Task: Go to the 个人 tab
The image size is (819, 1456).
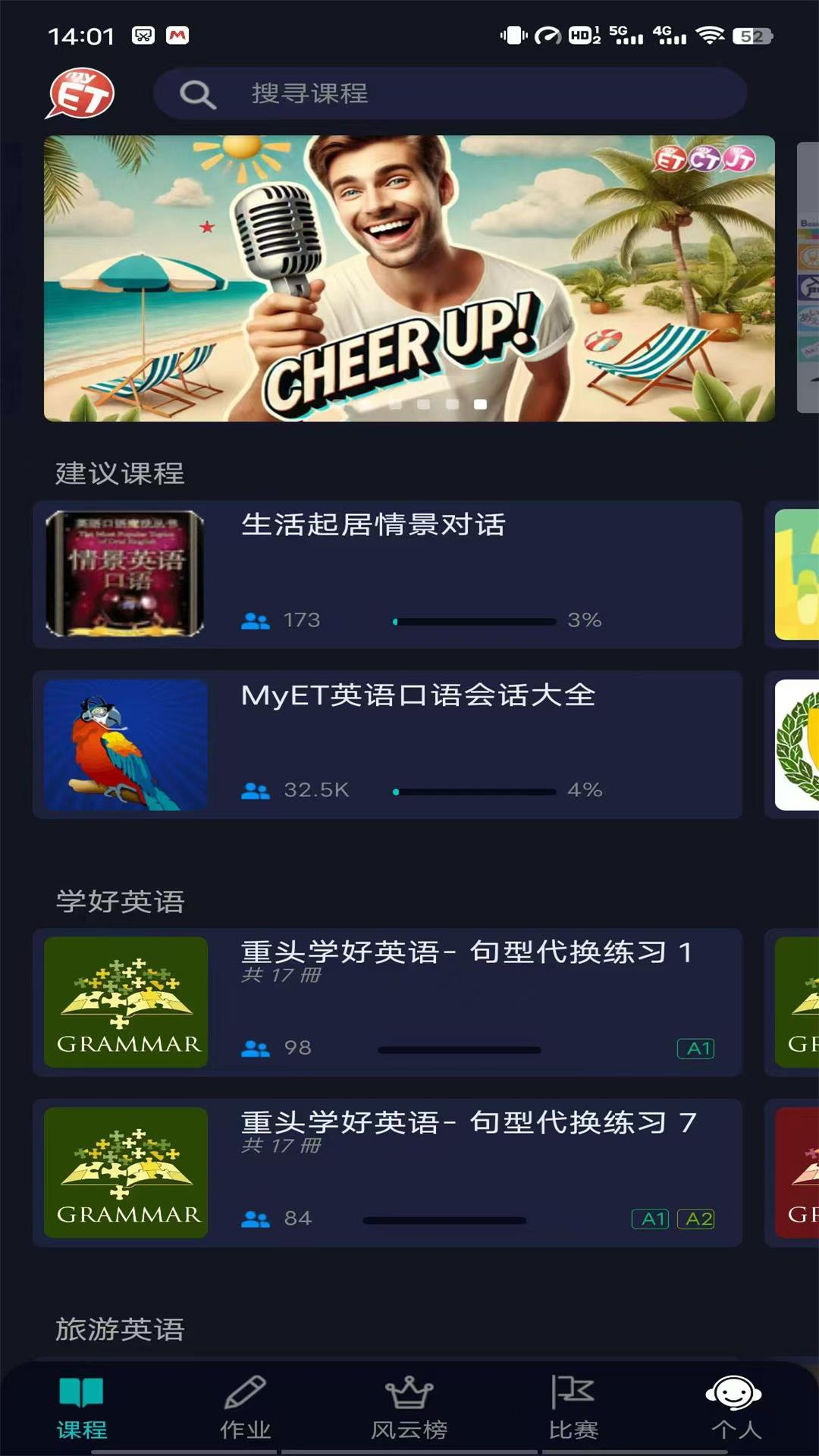Action: coord(736,1407)
